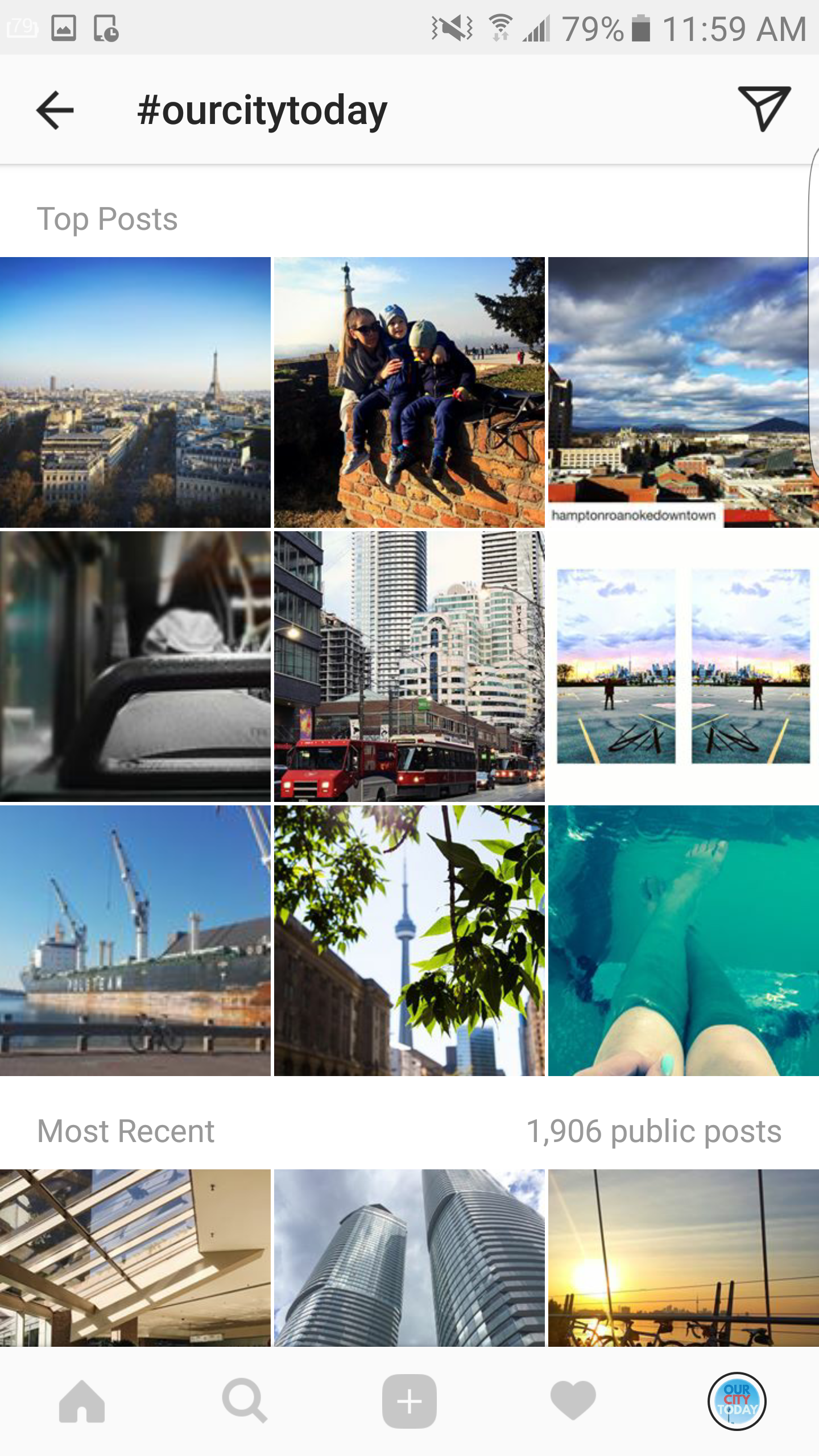Screen dimensions: 819x1456
Task: Open the mirrored pastel skyline post
Action: coord(682,667)
